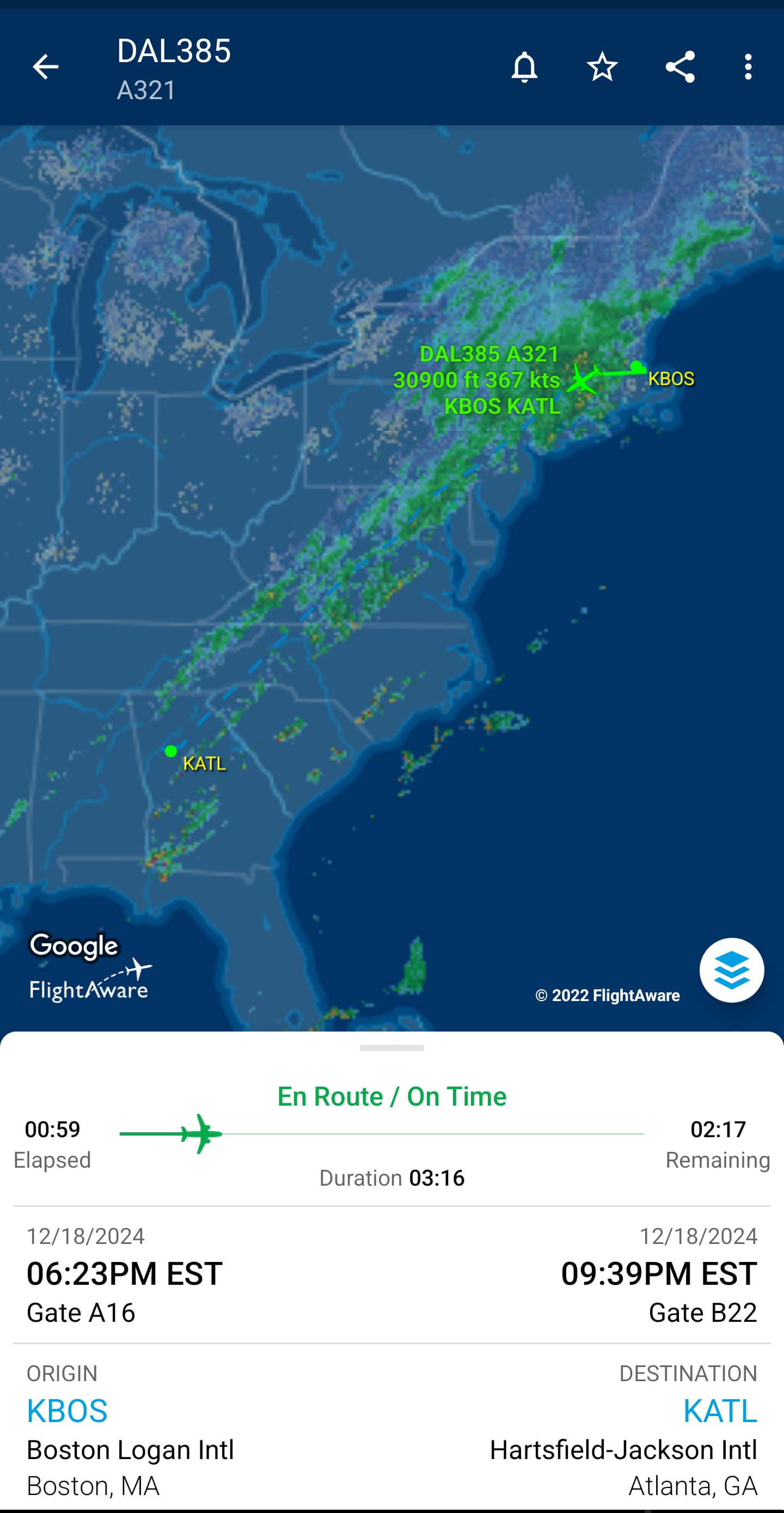This screenshot has width=784, height=1513.
Task: Share this flight's tracking details
Action: (x=680, y=67)
